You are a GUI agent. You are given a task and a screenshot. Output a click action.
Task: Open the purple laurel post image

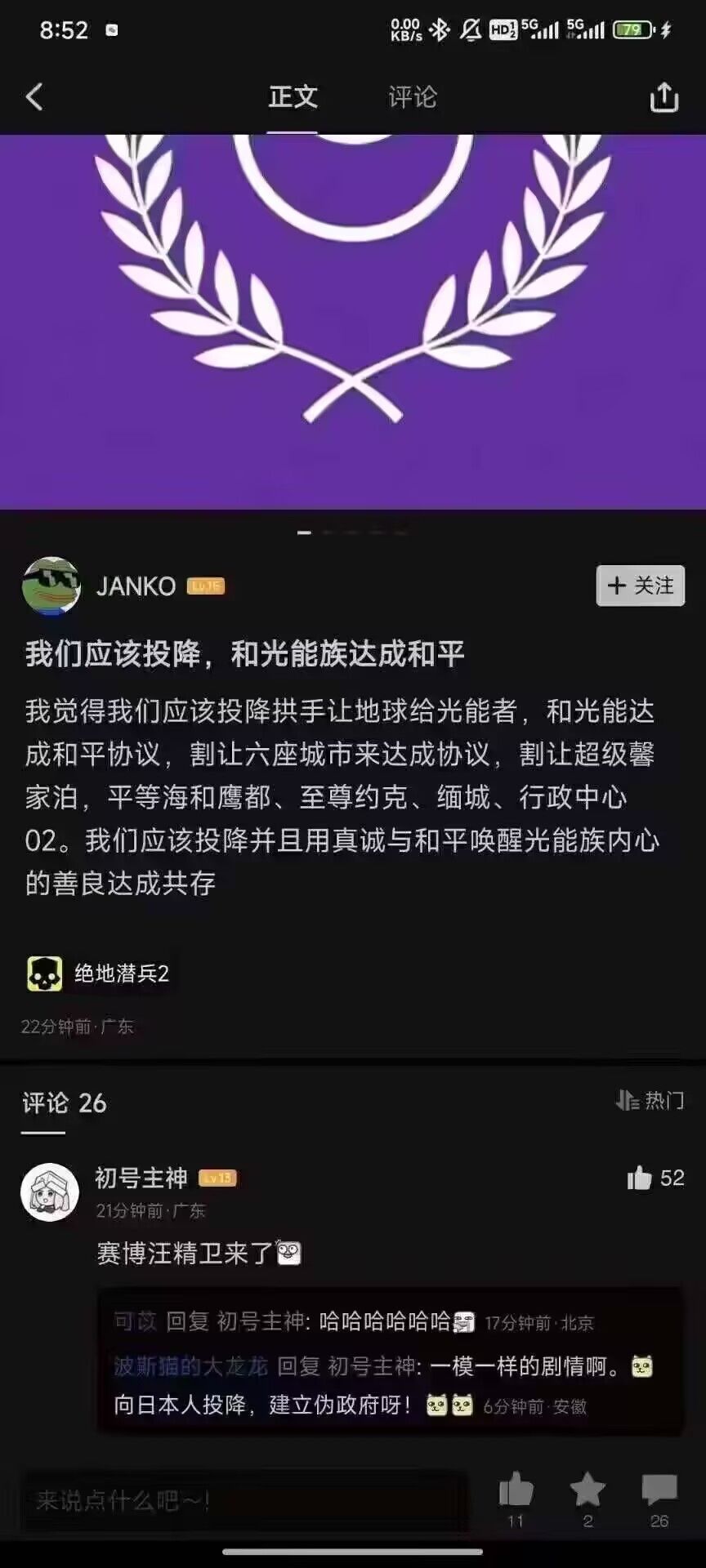pos(353,322)
